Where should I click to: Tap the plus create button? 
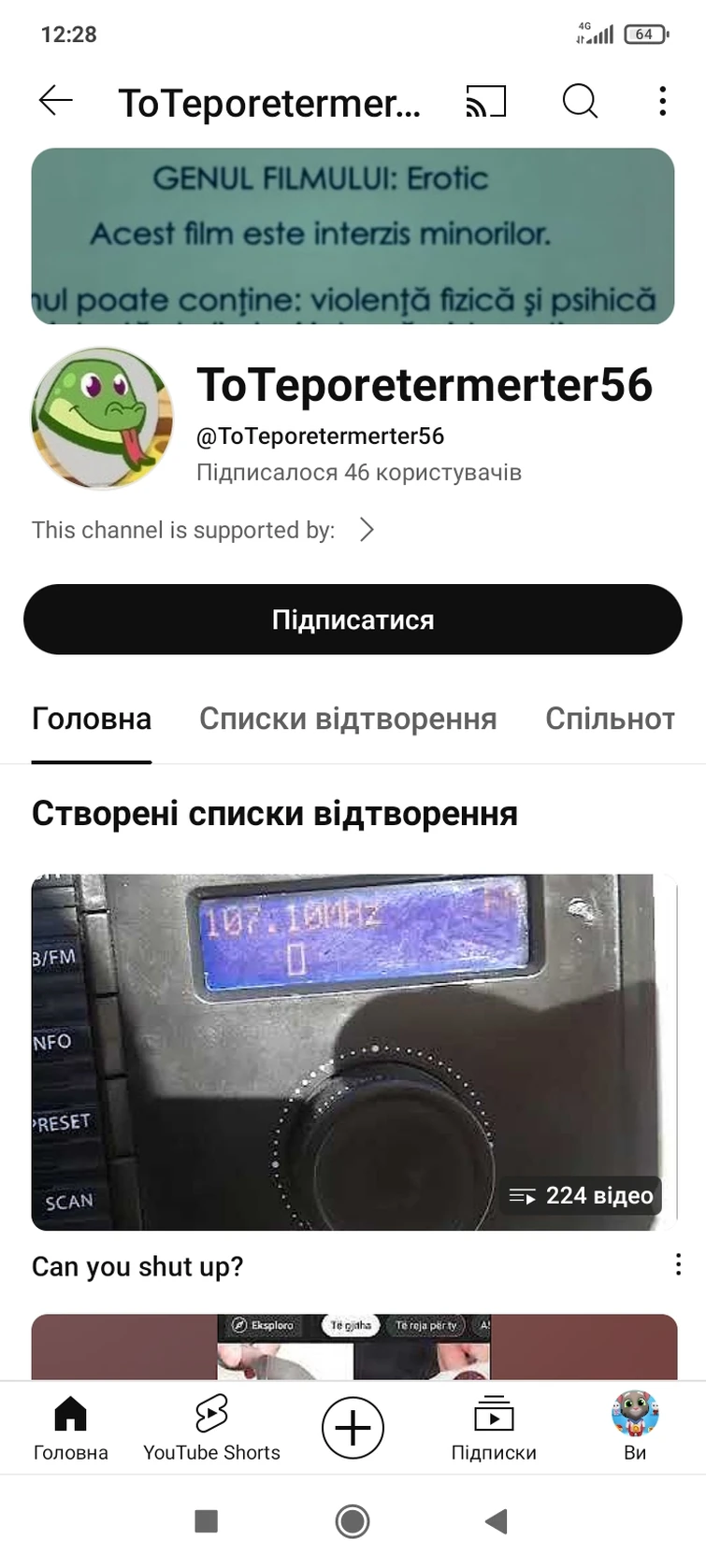(x=353, y=1428)
